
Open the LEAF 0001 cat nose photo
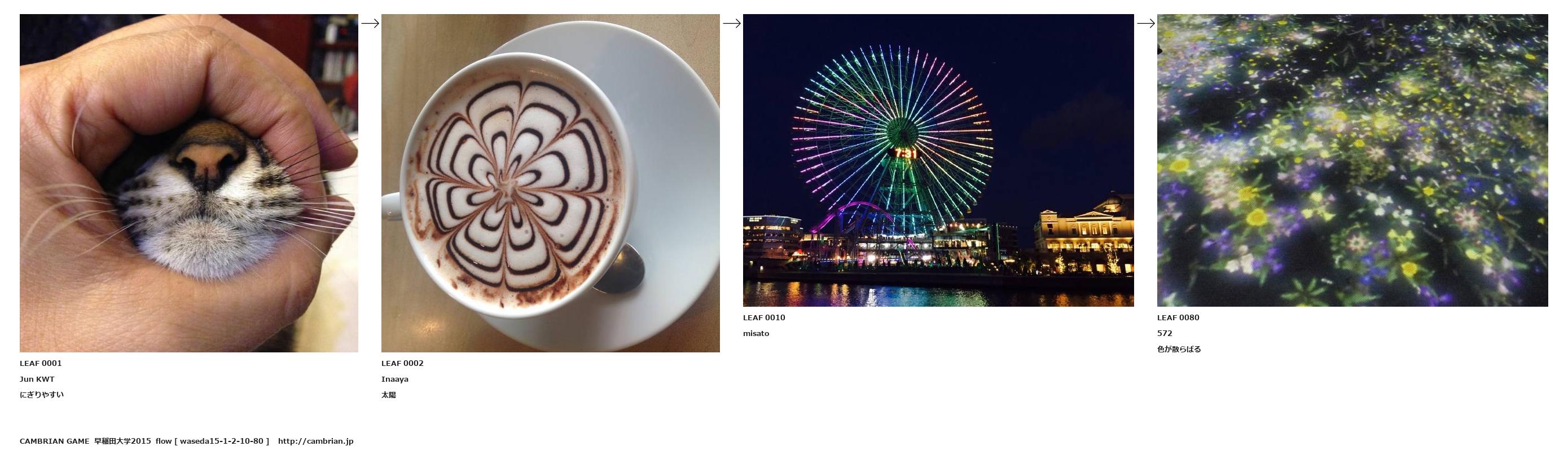[x=188, y=183]
